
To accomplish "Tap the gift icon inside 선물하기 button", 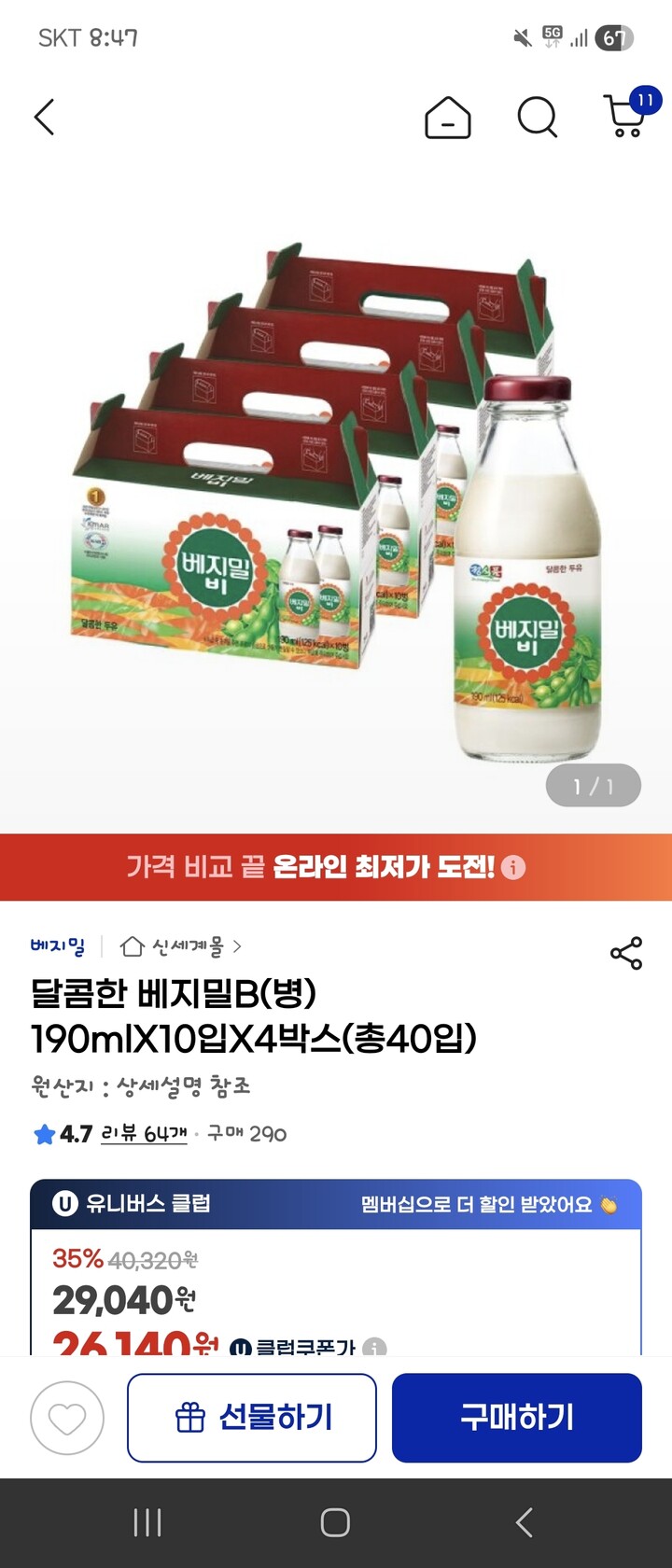I will coord(191,1416).
